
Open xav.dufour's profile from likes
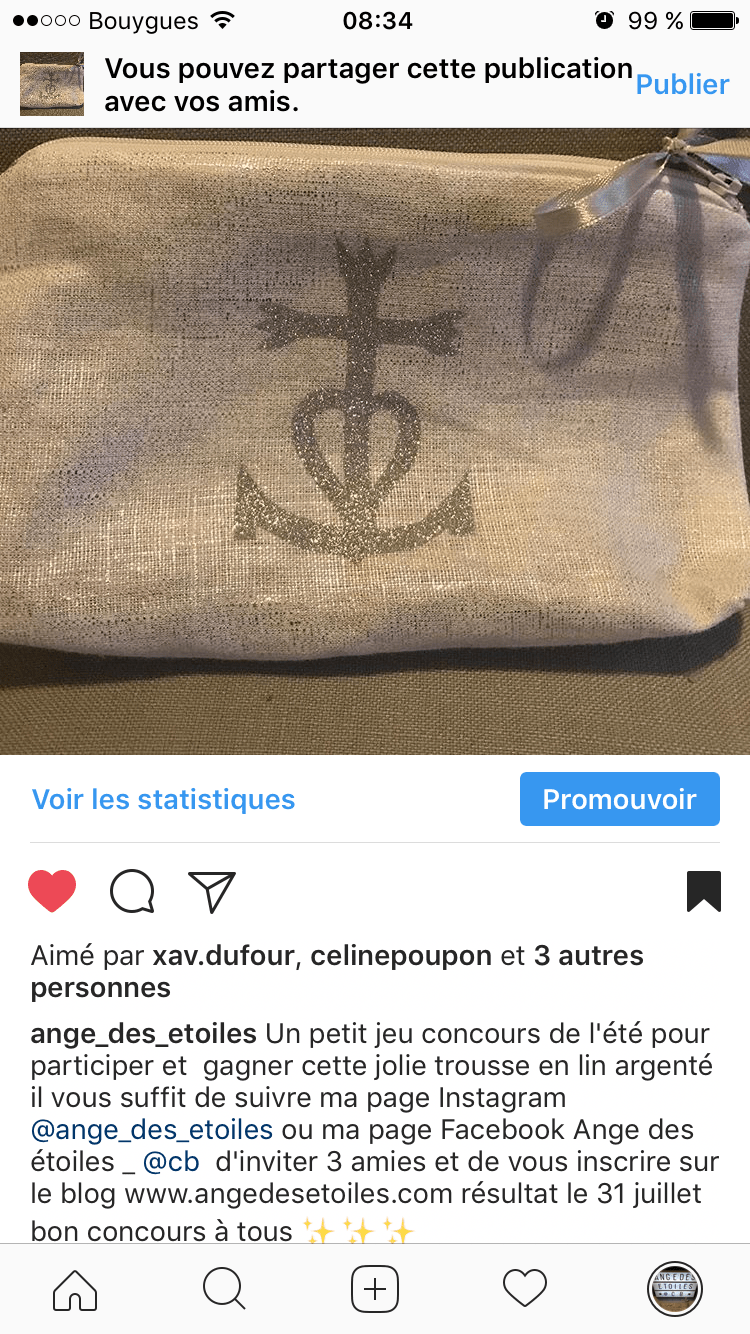point(223,956)
